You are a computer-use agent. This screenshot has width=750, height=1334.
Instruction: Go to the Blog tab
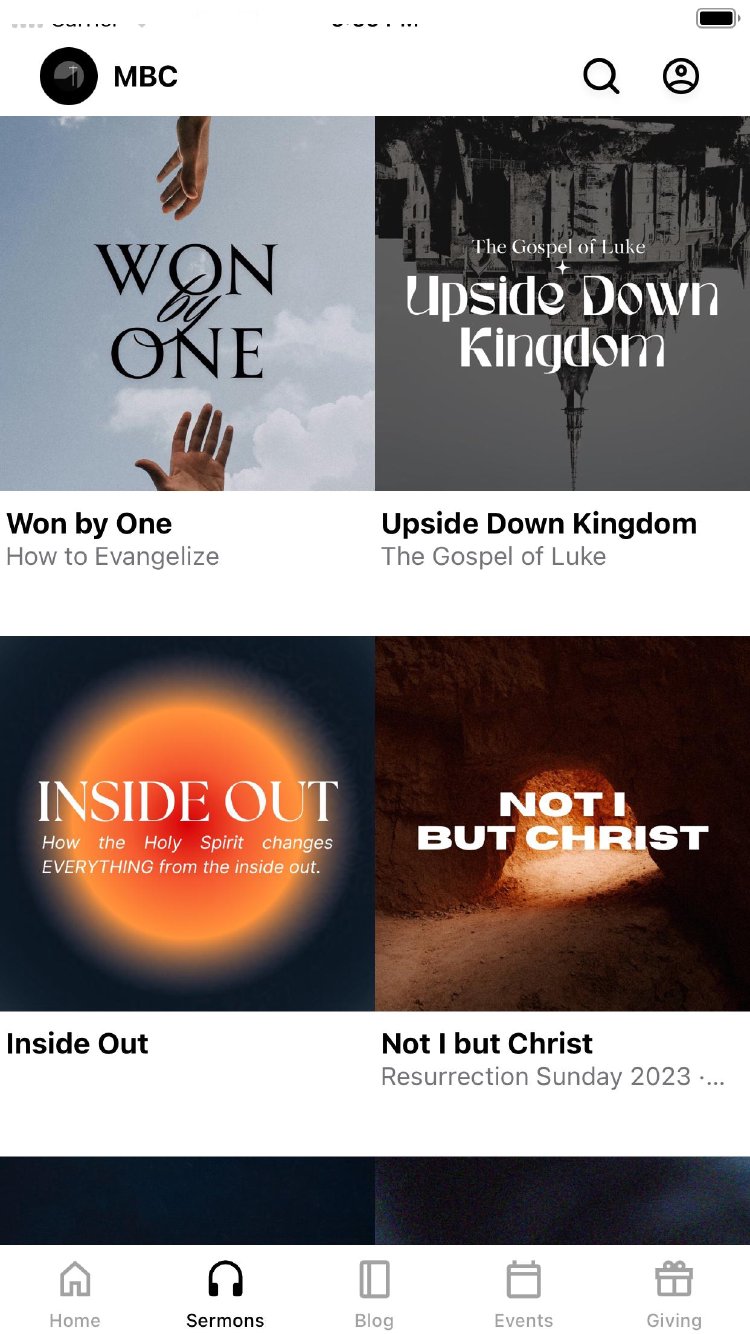(x=374, y=1293)
